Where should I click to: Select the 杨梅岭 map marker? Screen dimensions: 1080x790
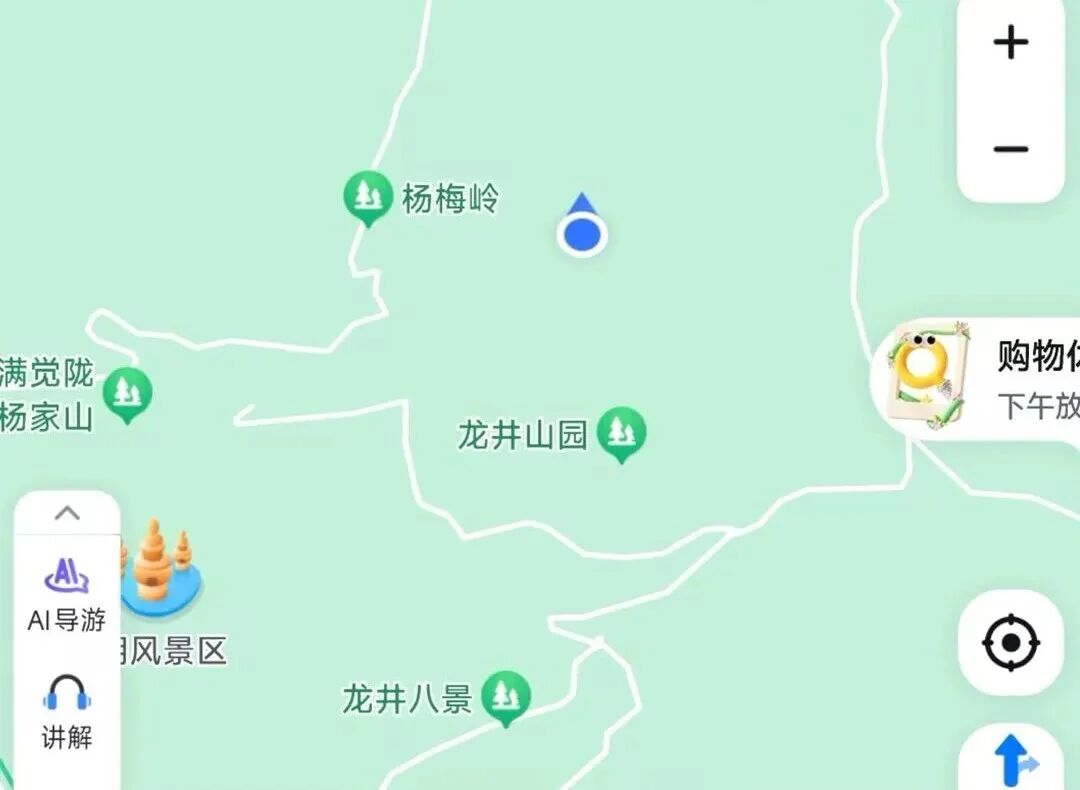(368, 196)
